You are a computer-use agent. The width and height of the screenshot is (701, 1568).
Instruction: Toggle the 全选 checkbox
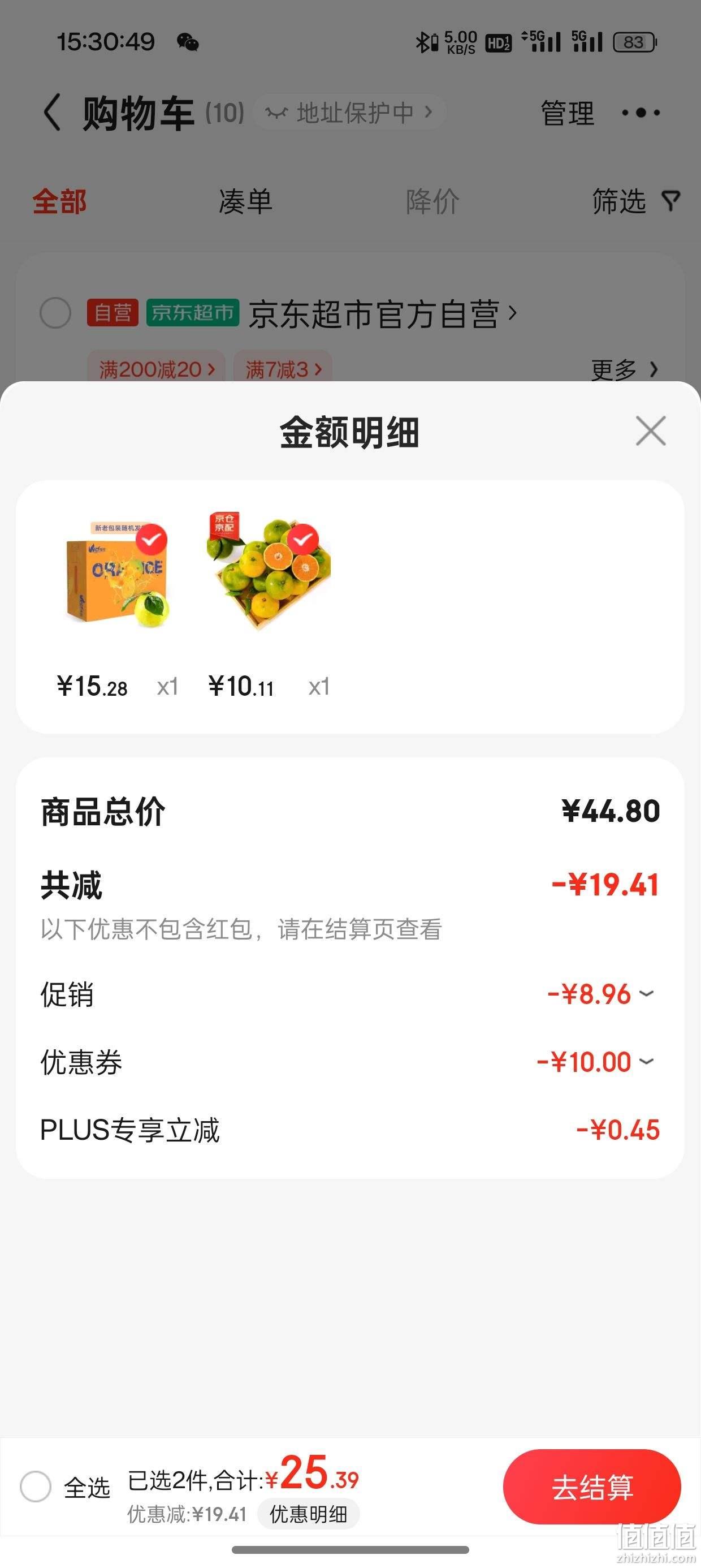tap(35, 1487)
